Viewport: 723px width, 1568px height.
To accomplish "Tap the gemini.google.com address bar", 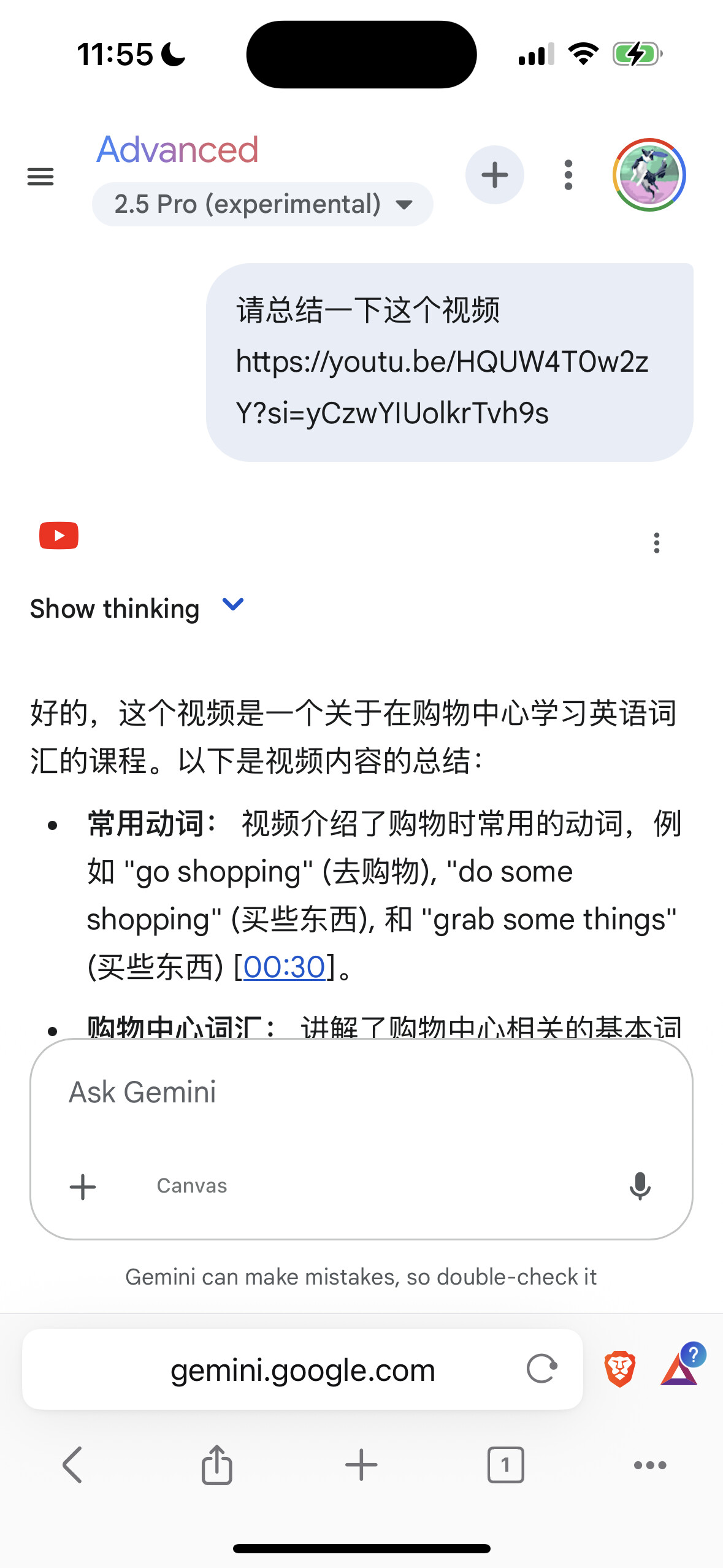I will pos(302,1369).
